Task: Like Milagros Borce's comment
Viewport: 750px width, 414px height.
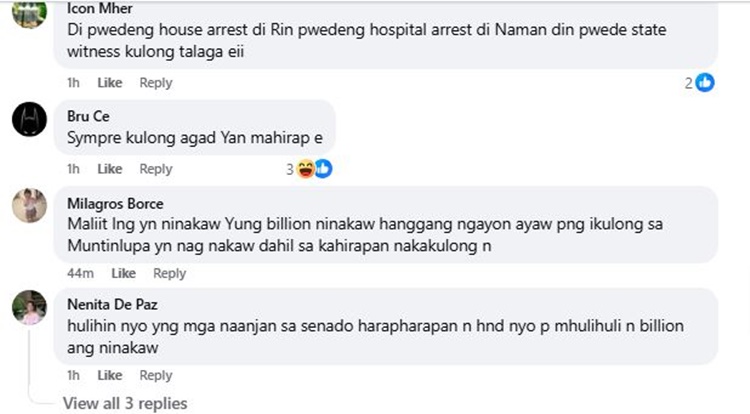Action: (123, 273)
